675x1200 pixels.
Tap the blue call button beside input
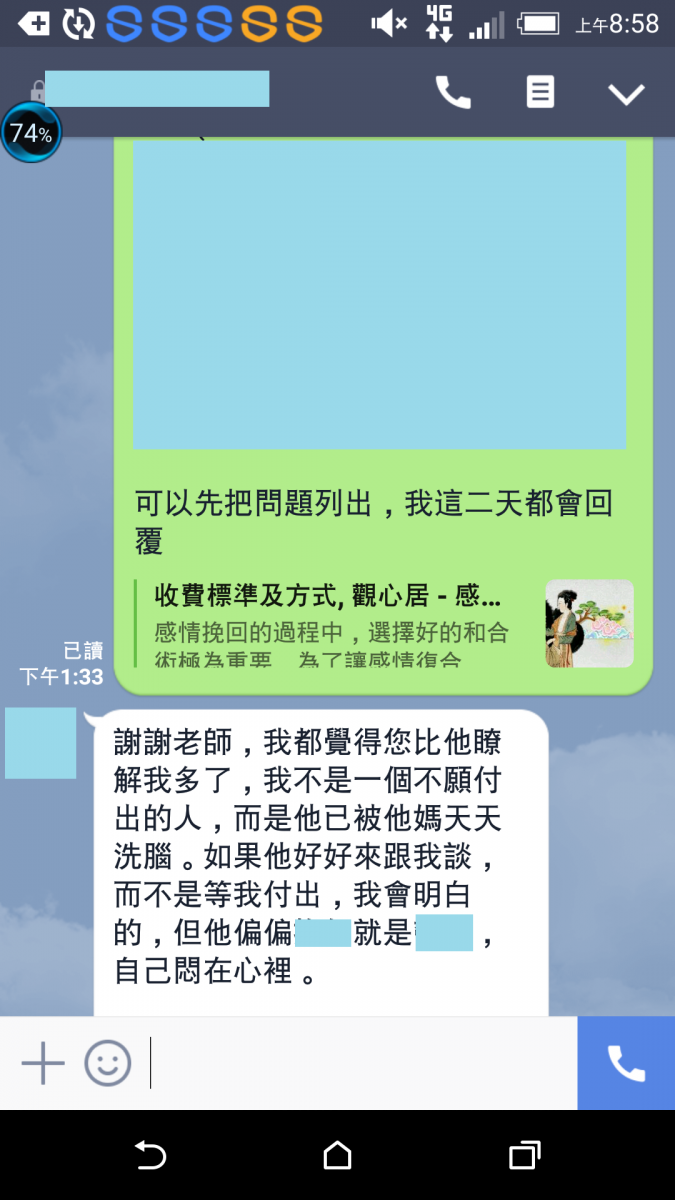coord(626,1063)
